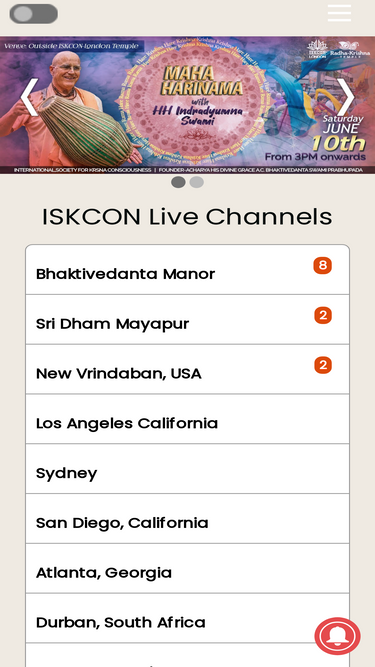Tap the red notification bell button
375x667 pixels.
(x=338, y=636)
